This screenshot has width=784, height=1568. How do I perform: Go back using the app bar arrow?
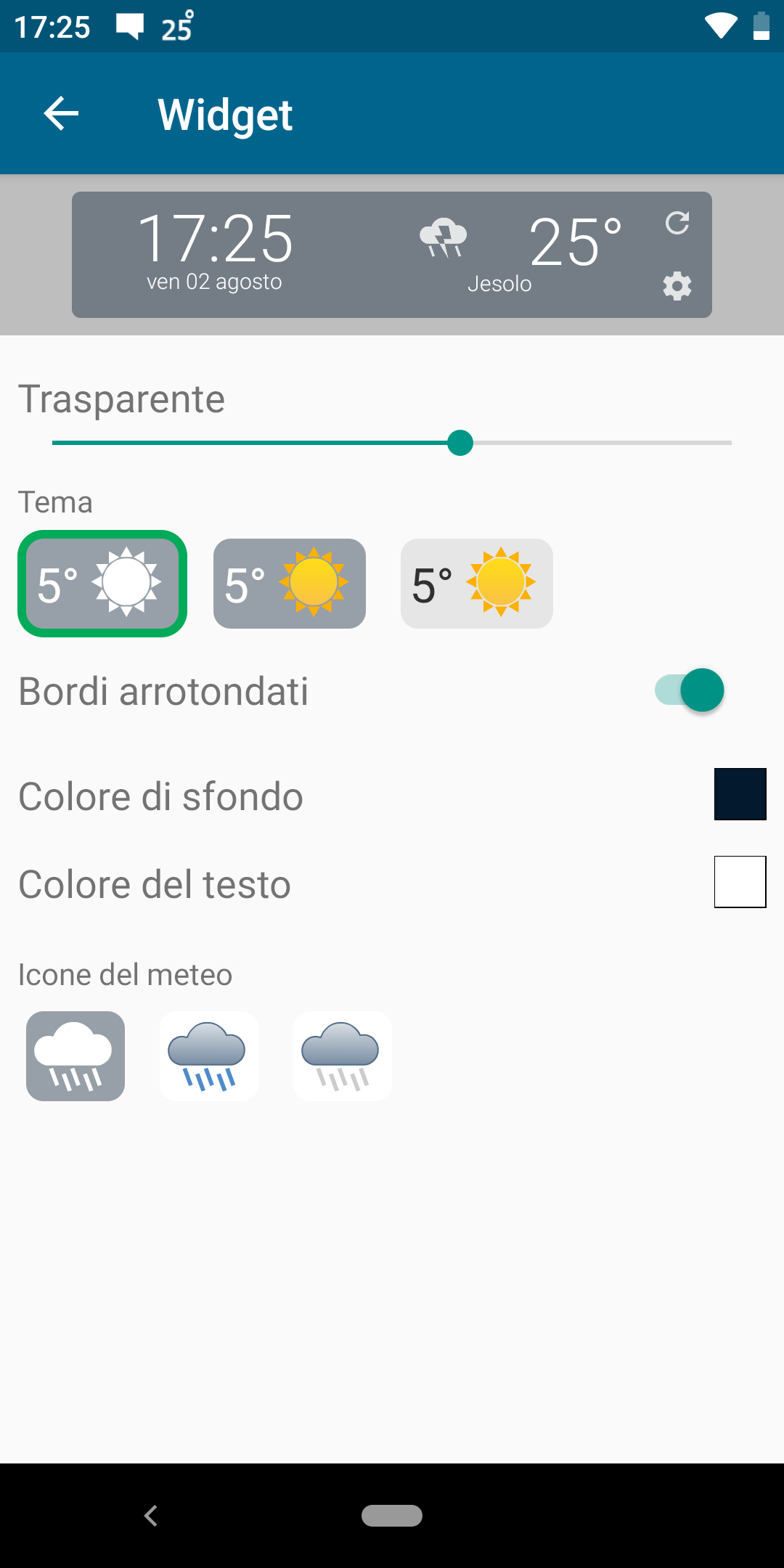(x=61, y=114)
